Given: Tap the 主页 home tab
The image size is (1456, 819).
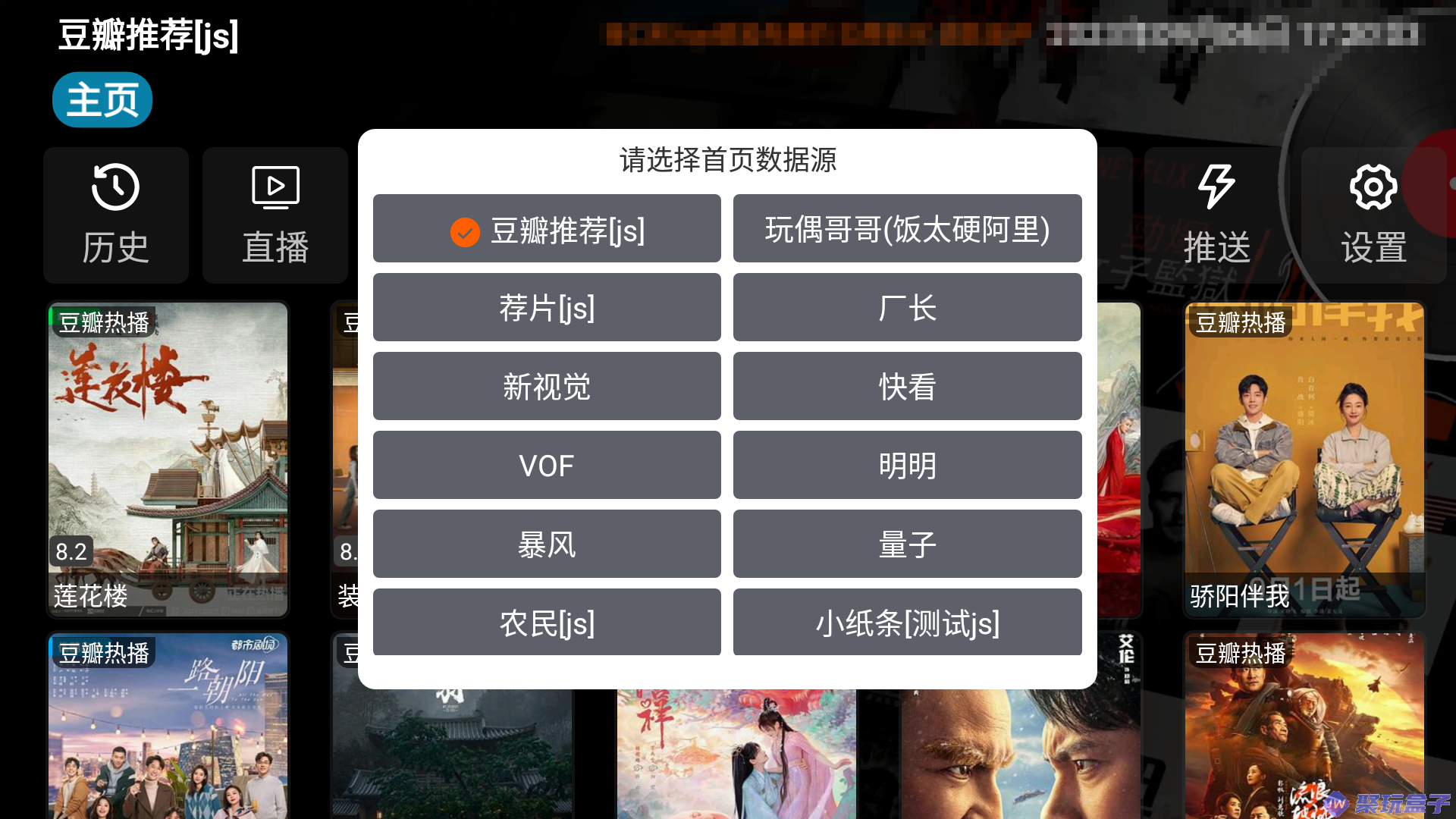Looking at the screenshot, I should tap(102, 100).
